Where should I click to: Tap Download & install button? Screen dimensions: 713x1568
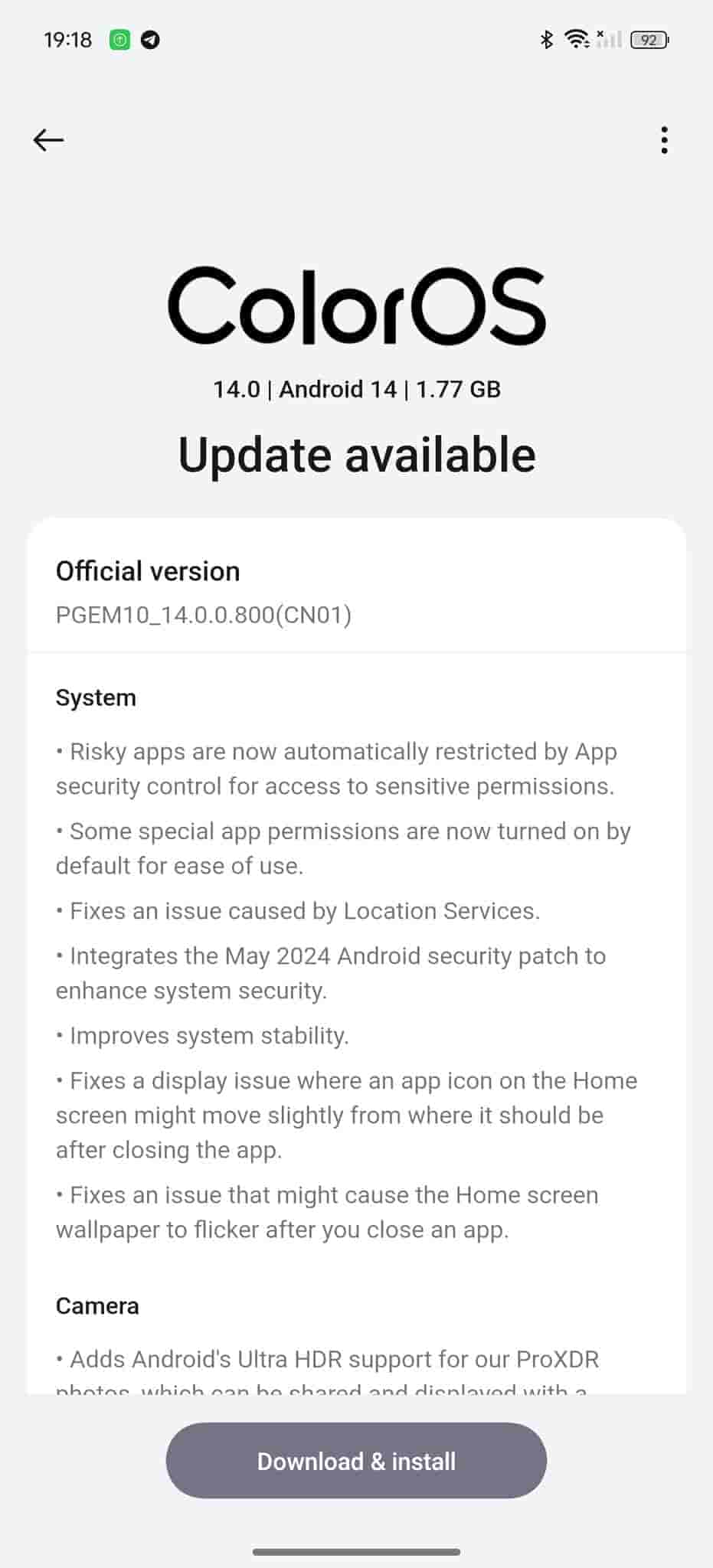[356, 1460]
